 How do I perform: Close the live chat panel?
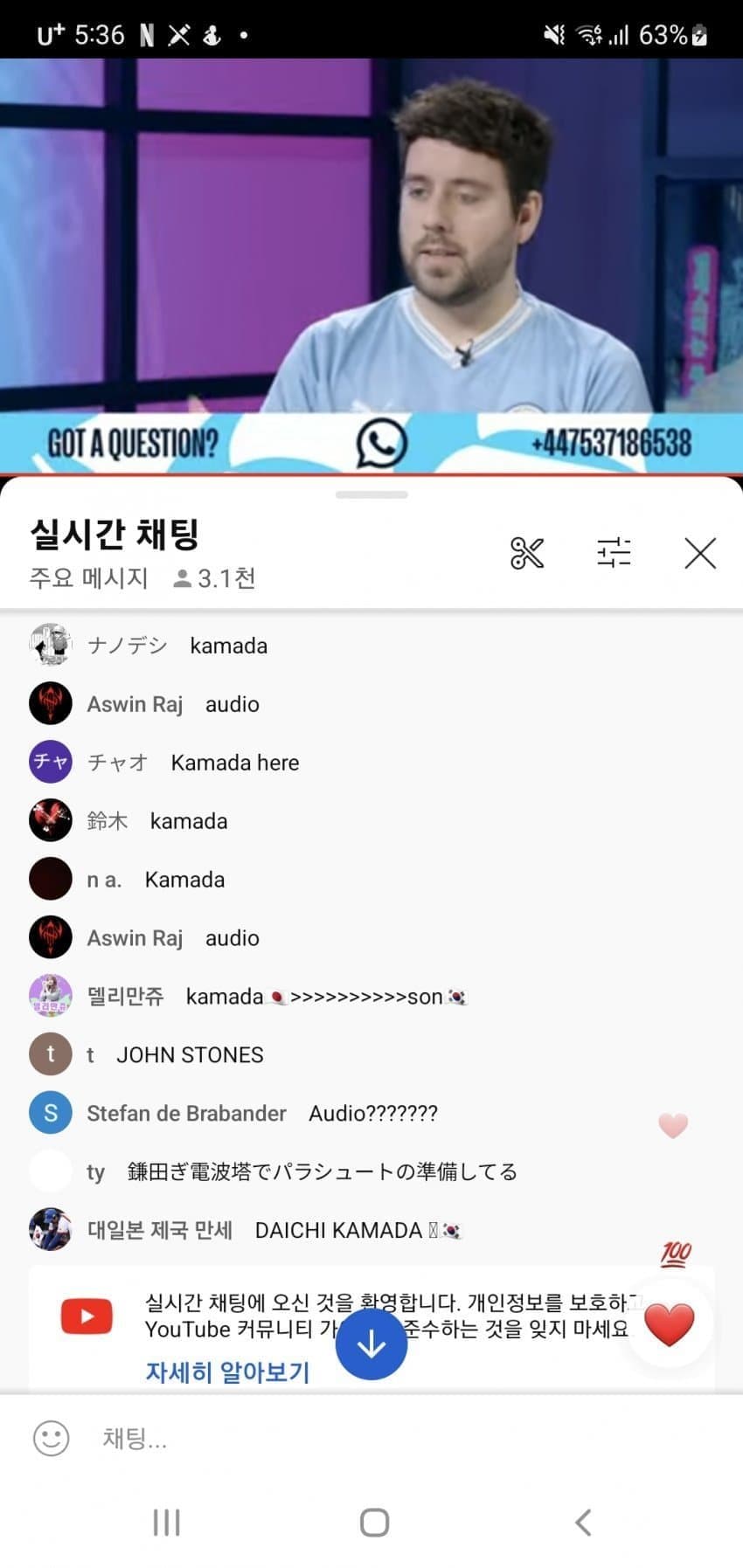(x=699, y=553)
